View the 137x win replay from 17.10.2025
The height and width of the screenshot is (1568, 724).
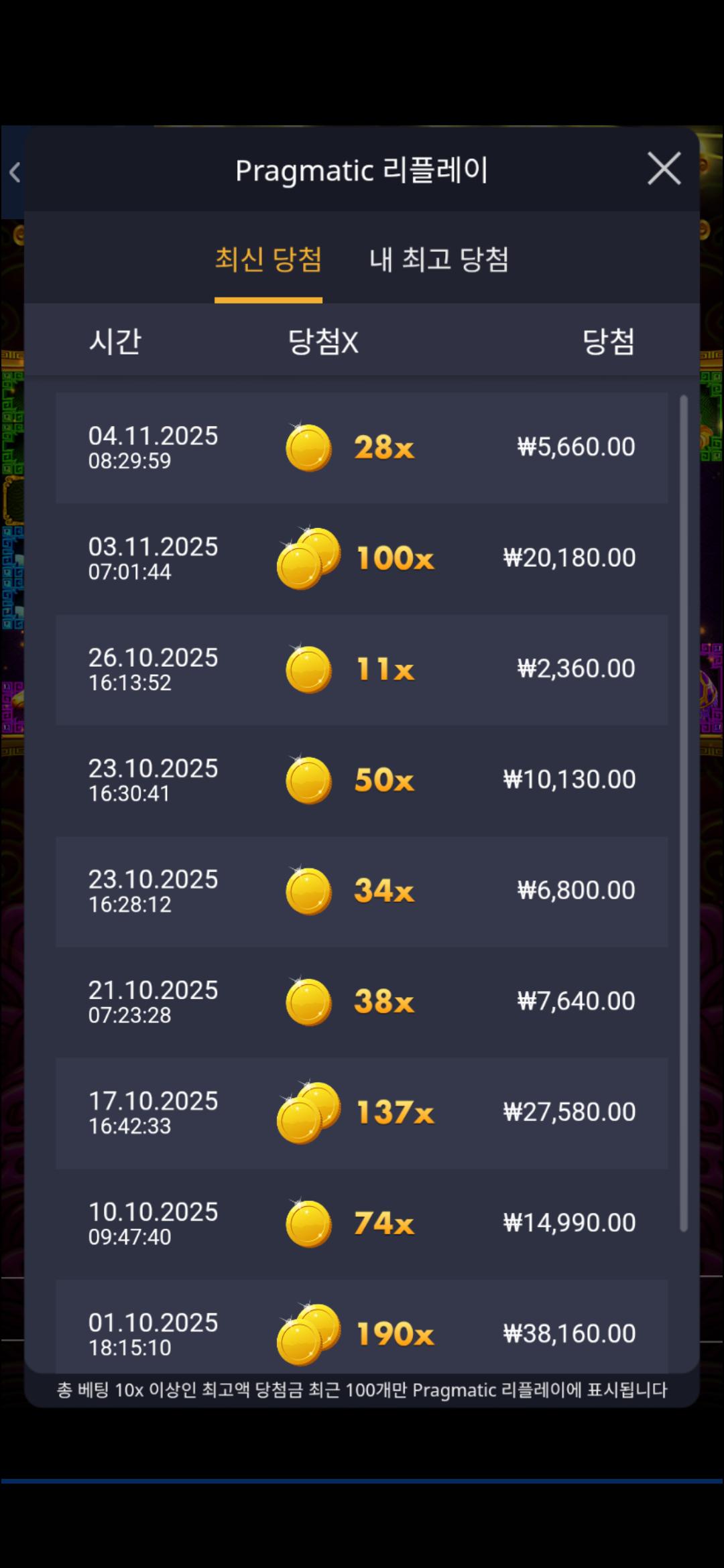pos(361,1112)
